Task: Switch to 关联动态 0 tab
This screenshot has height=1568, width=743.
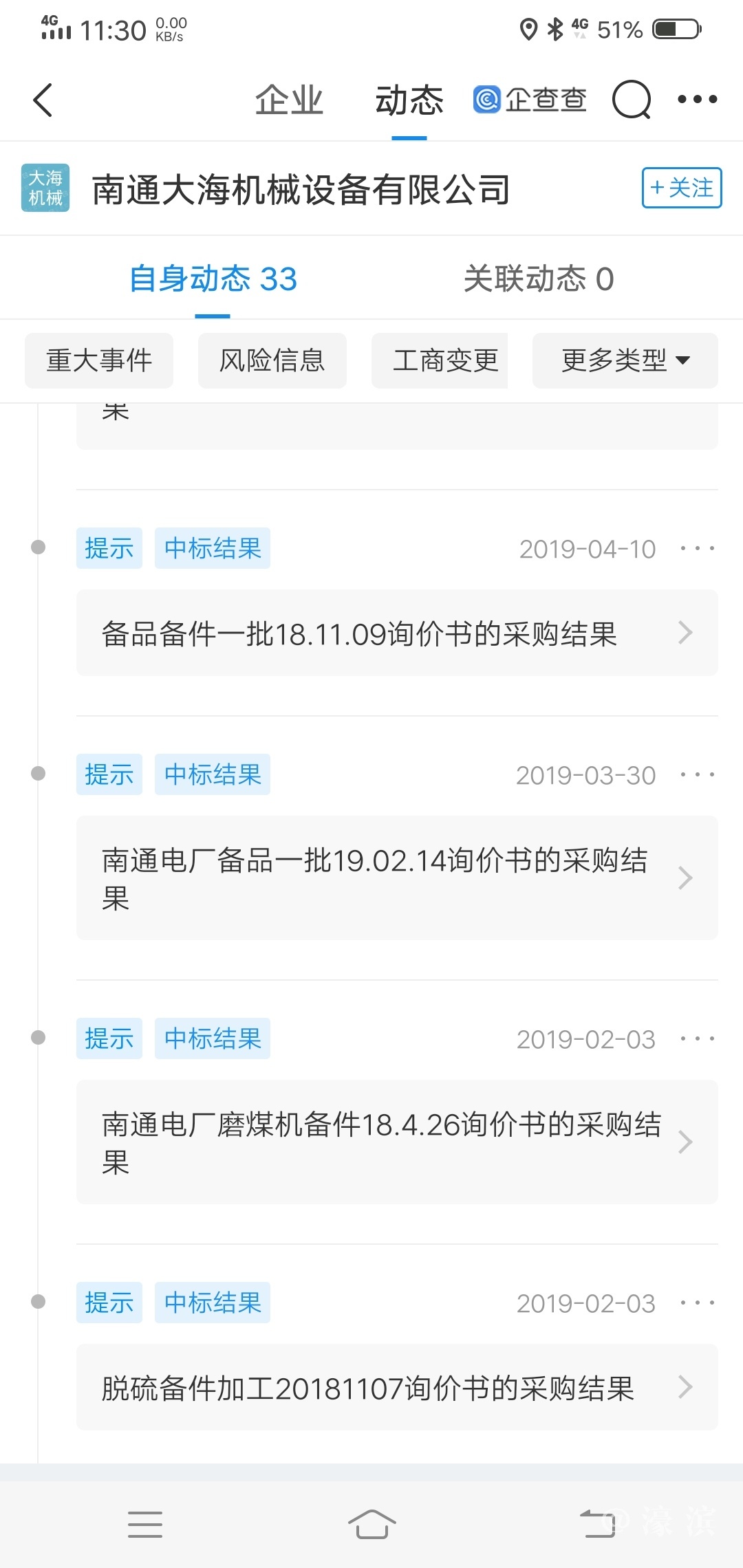Action: pos(538,279)
